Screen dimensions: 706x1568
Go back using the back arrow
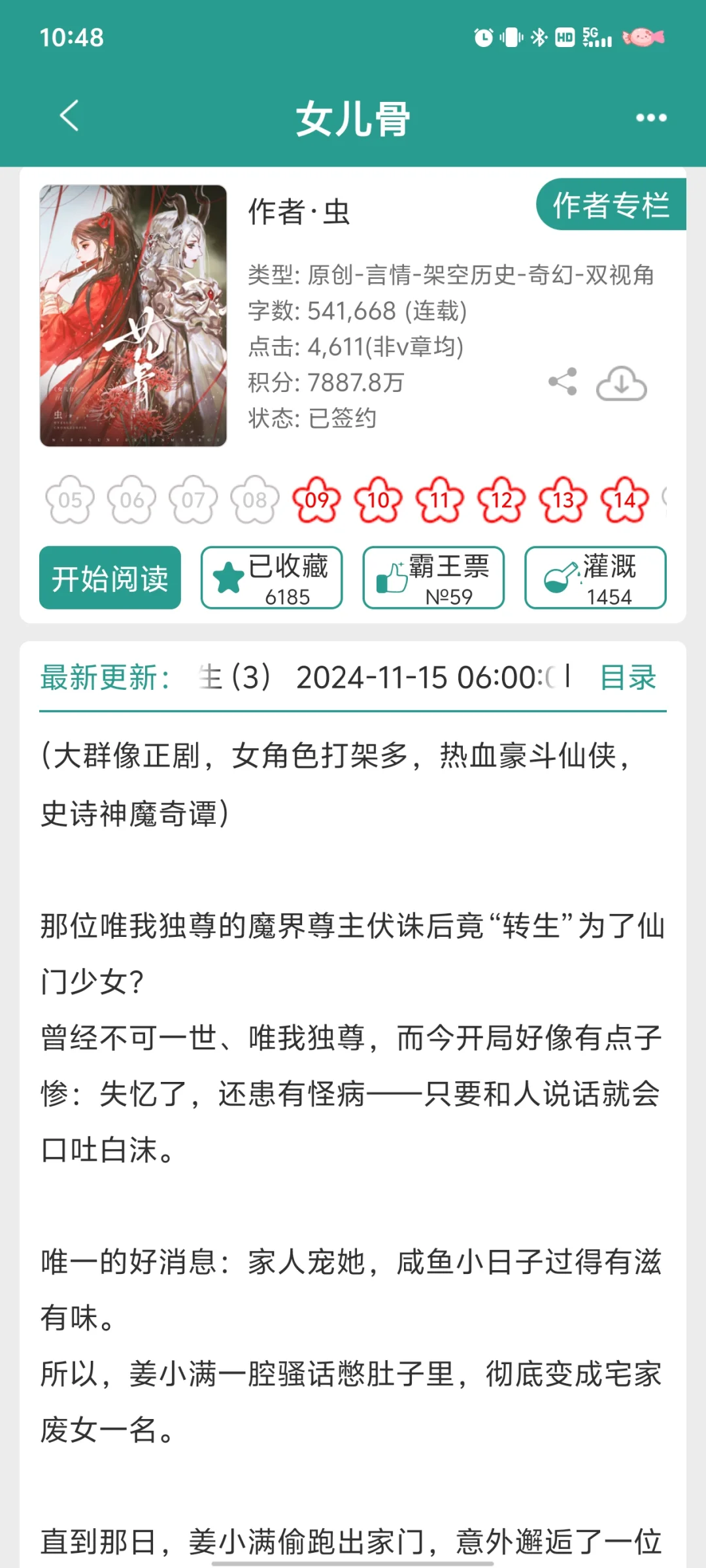tap(69, 116)
